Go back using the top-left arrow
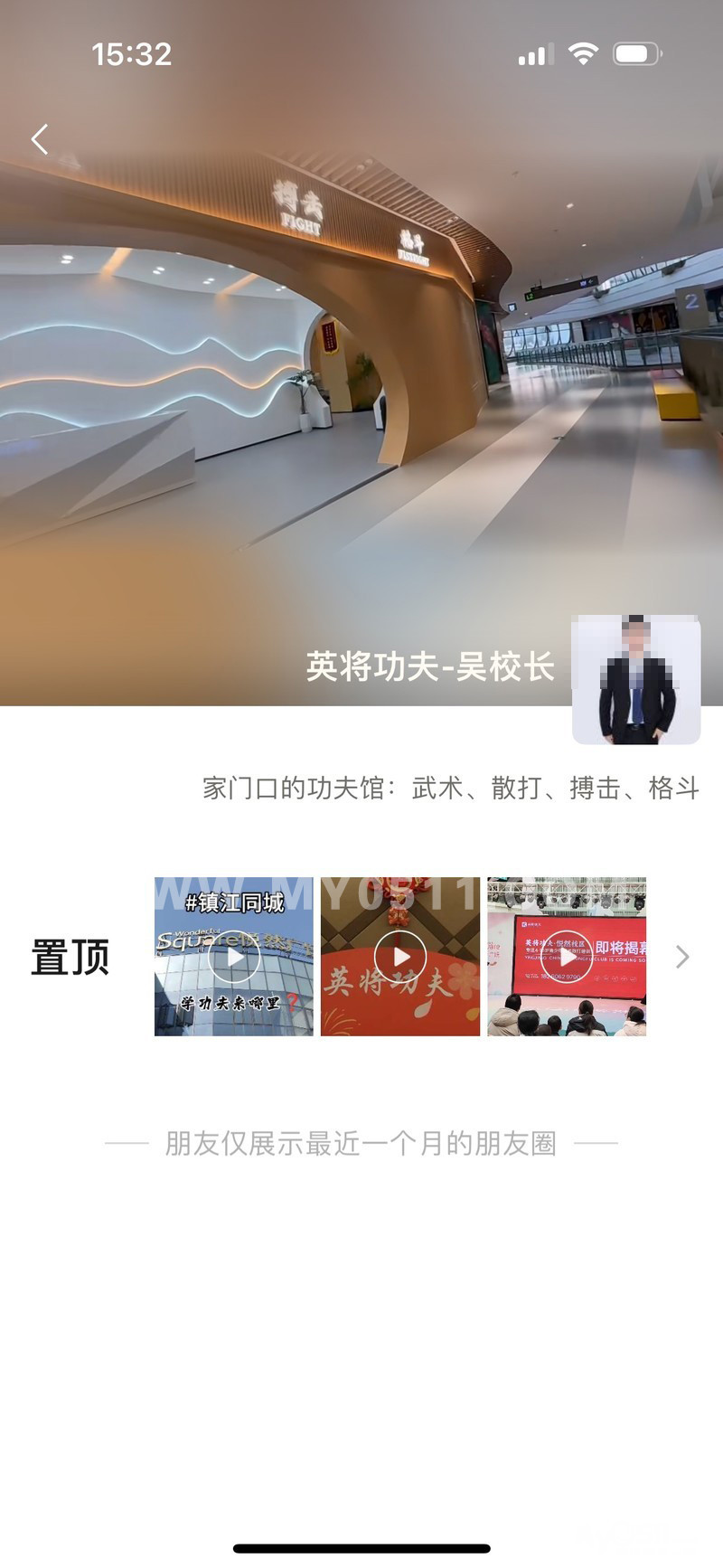Screen dimensions: 723x1568 [x=39, y=139]
